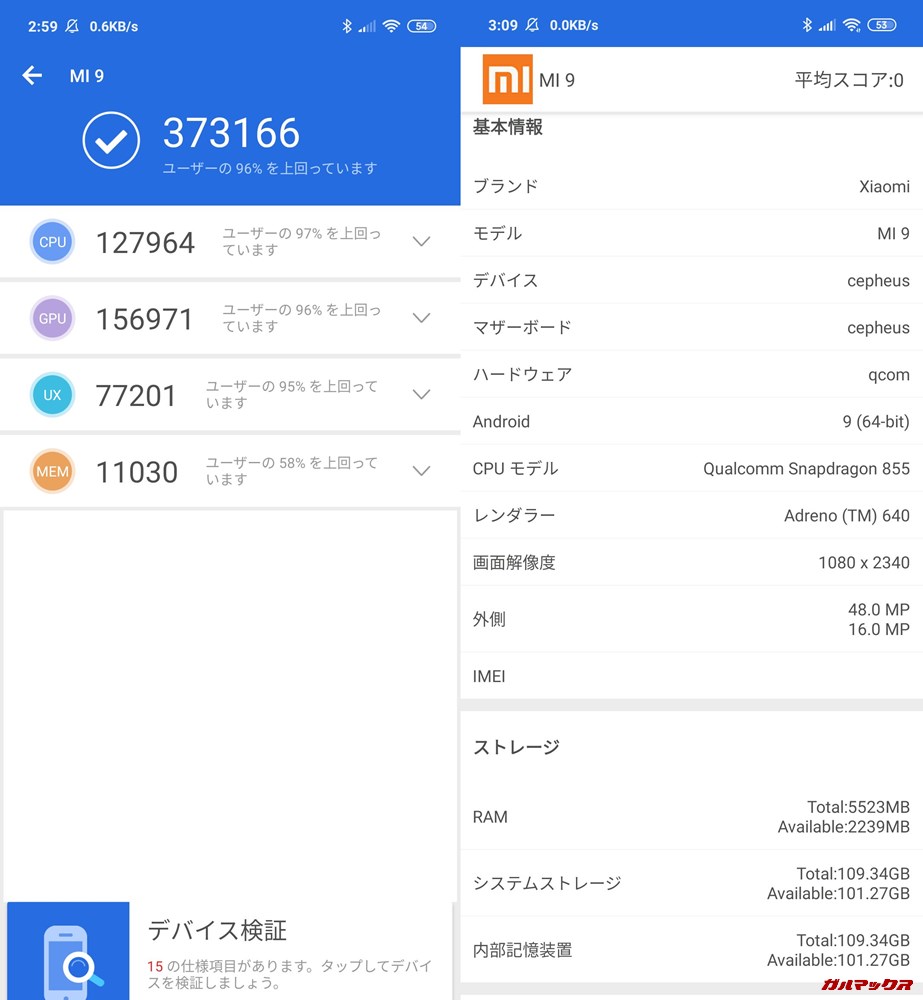
Task: Expand the CPU score details
Action: (x=421, y=241)
